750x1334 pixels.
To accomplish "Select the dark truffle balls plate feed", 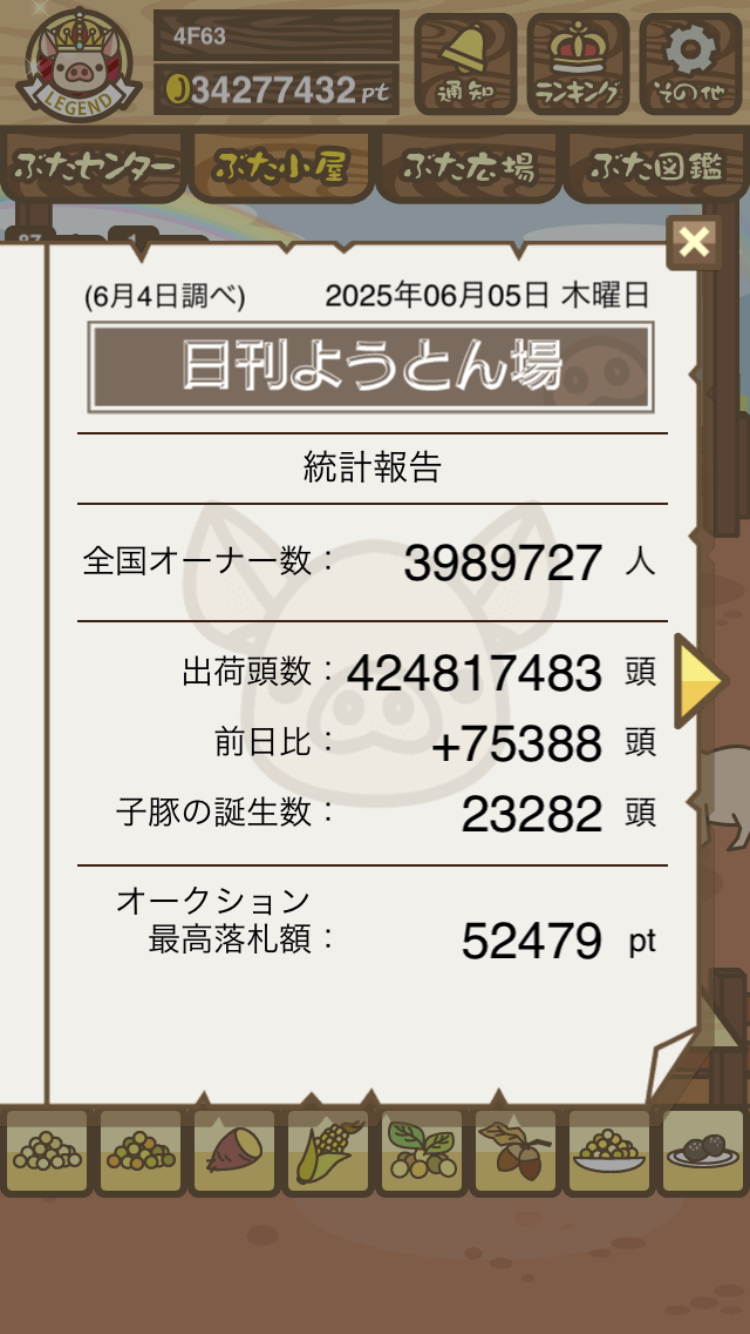I will point(703,1151).
